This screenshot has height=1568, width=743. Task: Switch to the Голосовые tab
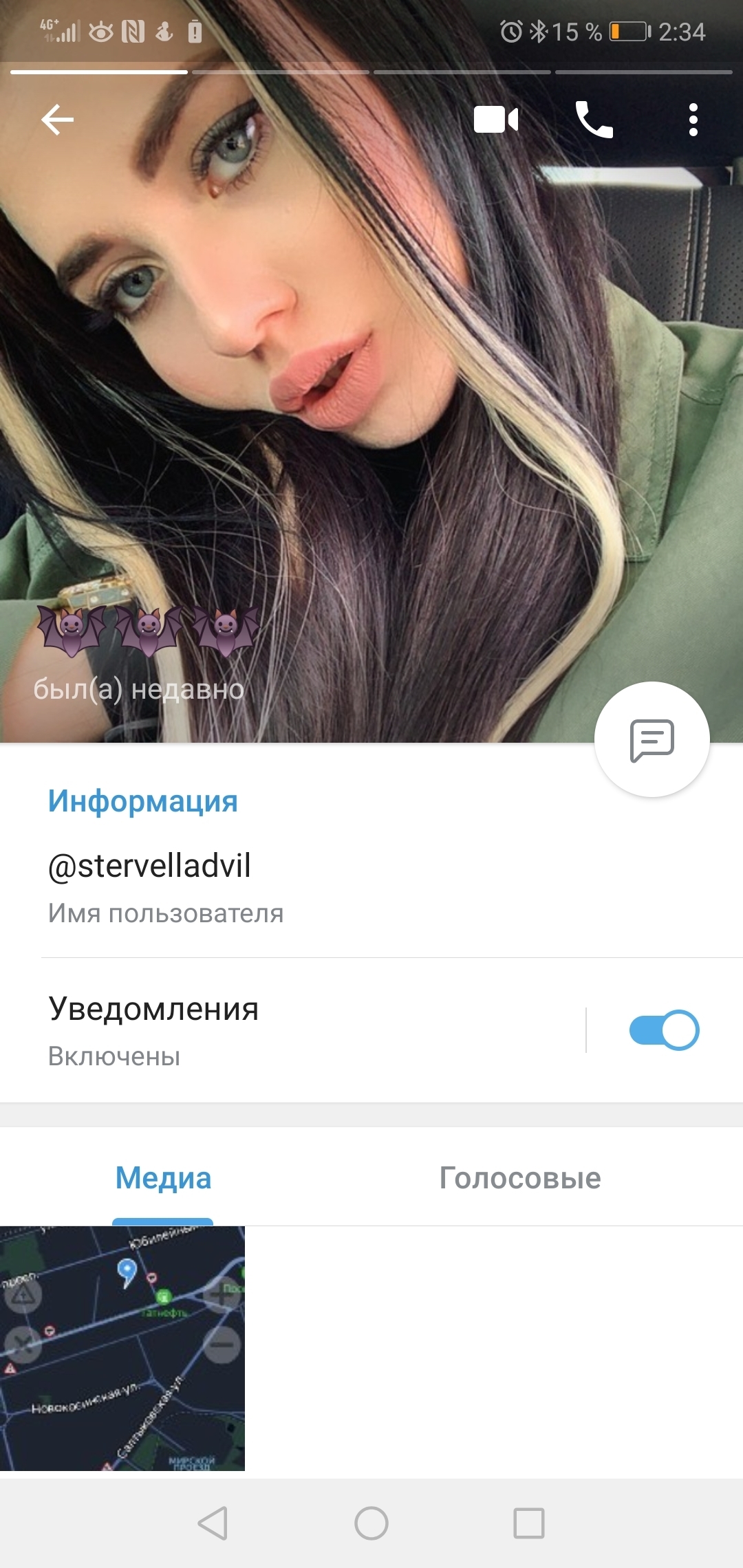tap(520, 1178)
